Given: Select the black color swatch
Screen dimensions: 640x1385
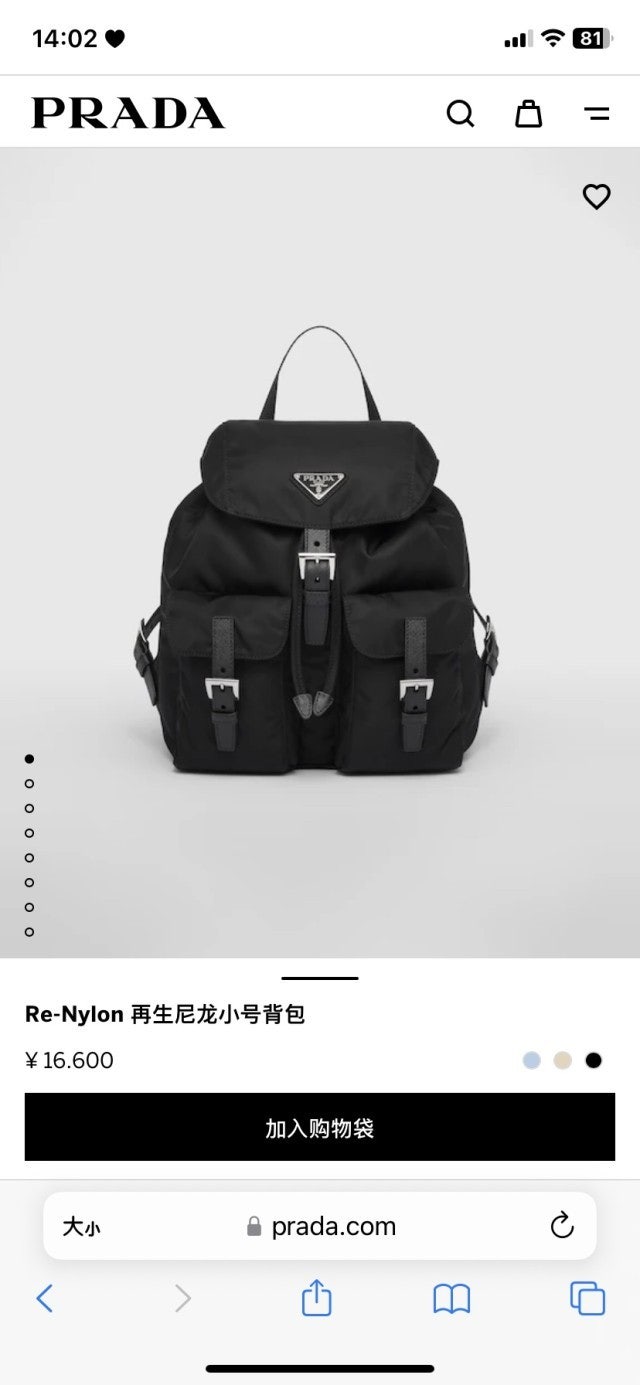Looking at the screenshot, I should pyautogui.click(x=594, y=1060).
